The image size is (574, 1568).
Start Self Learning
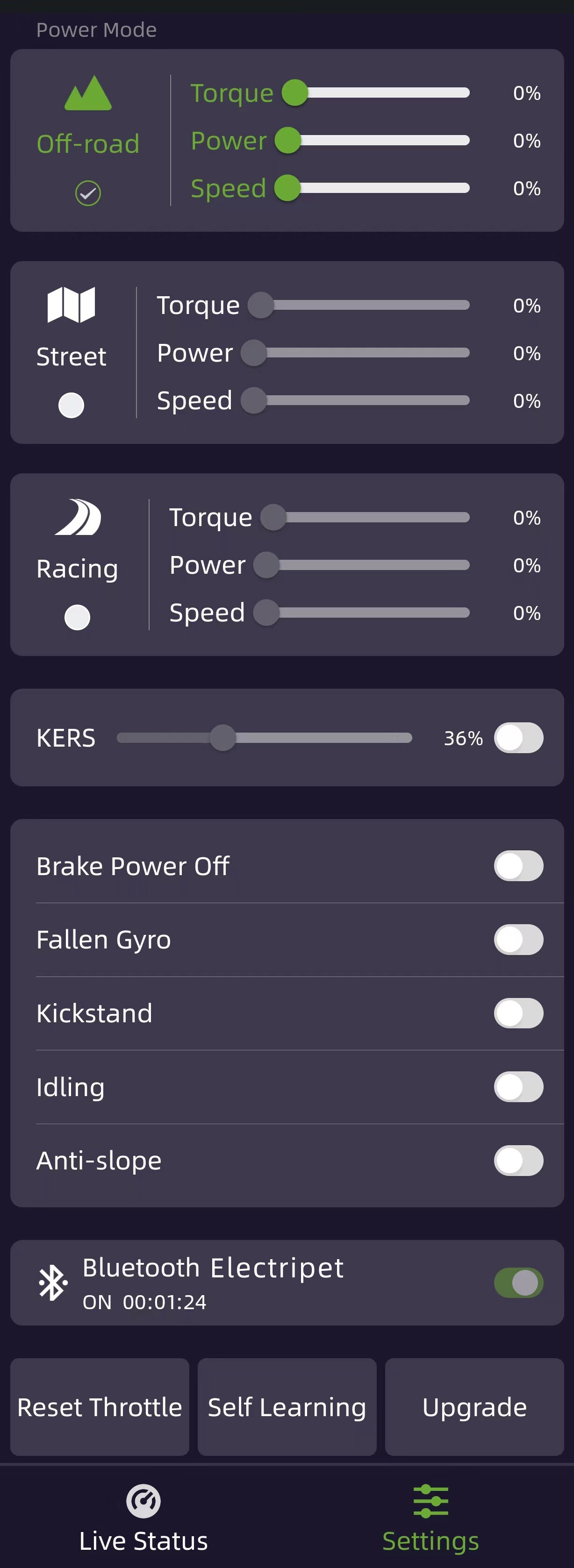point(287,1407)
